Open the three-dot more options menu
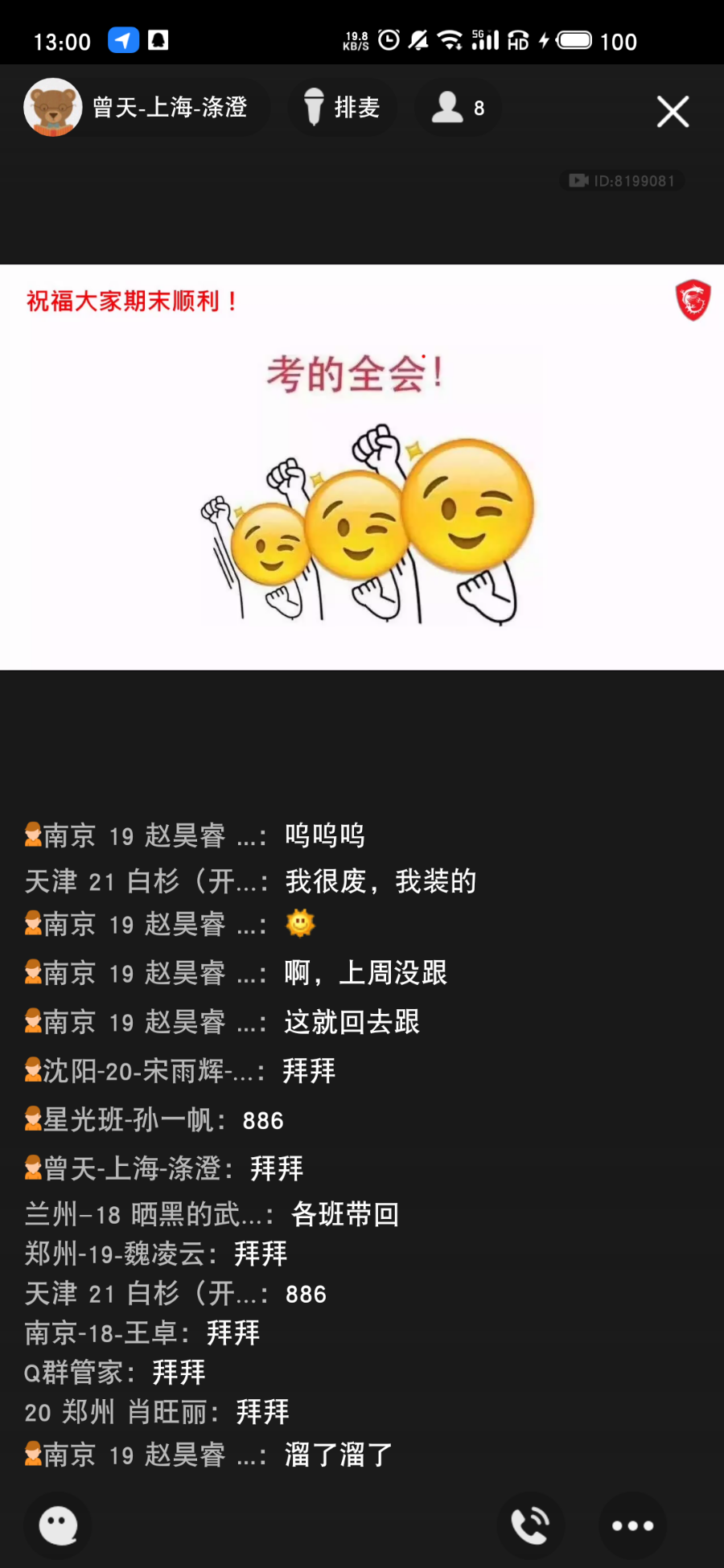The image size is (724, 1568). tap(632, 1525)
